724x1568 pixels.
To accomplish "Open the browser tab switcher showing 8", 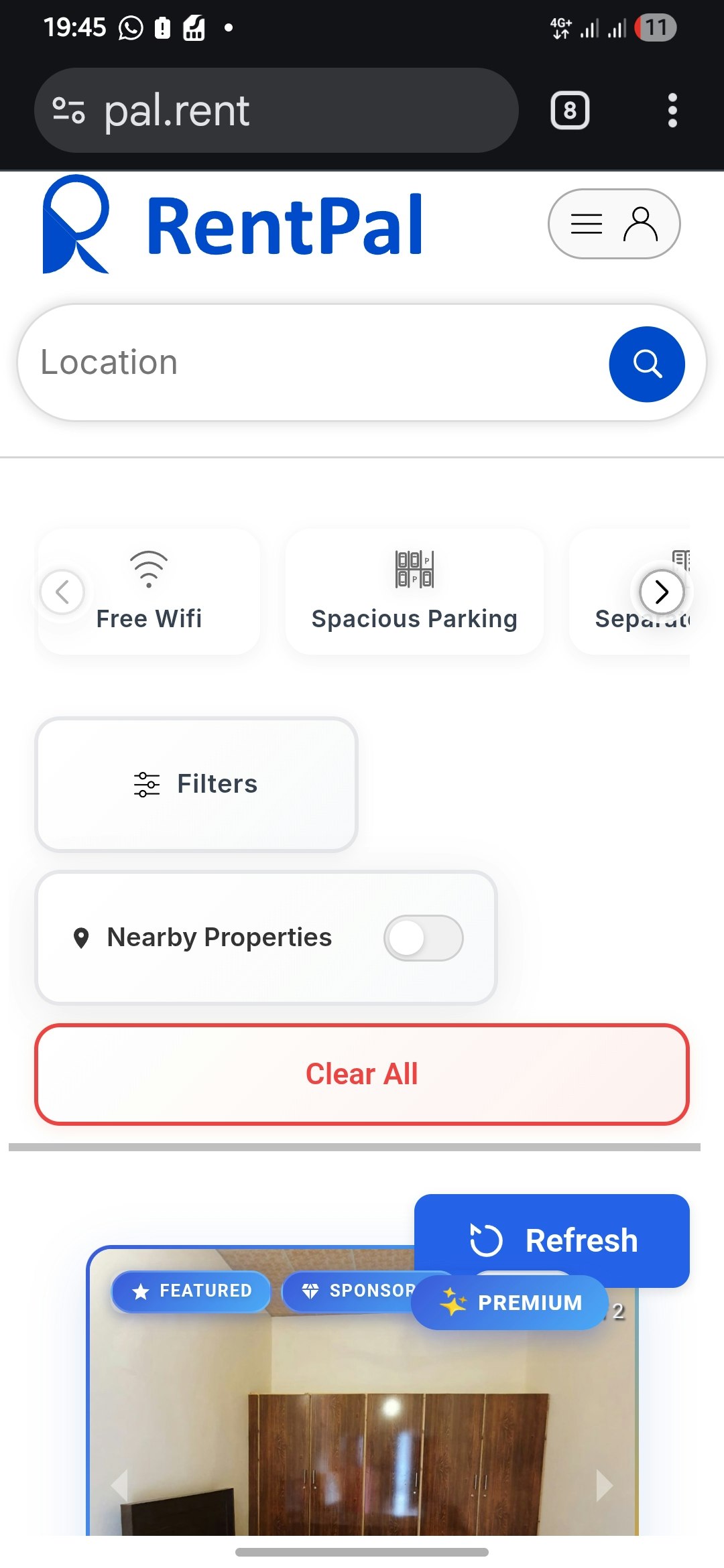I will point(568,110).
